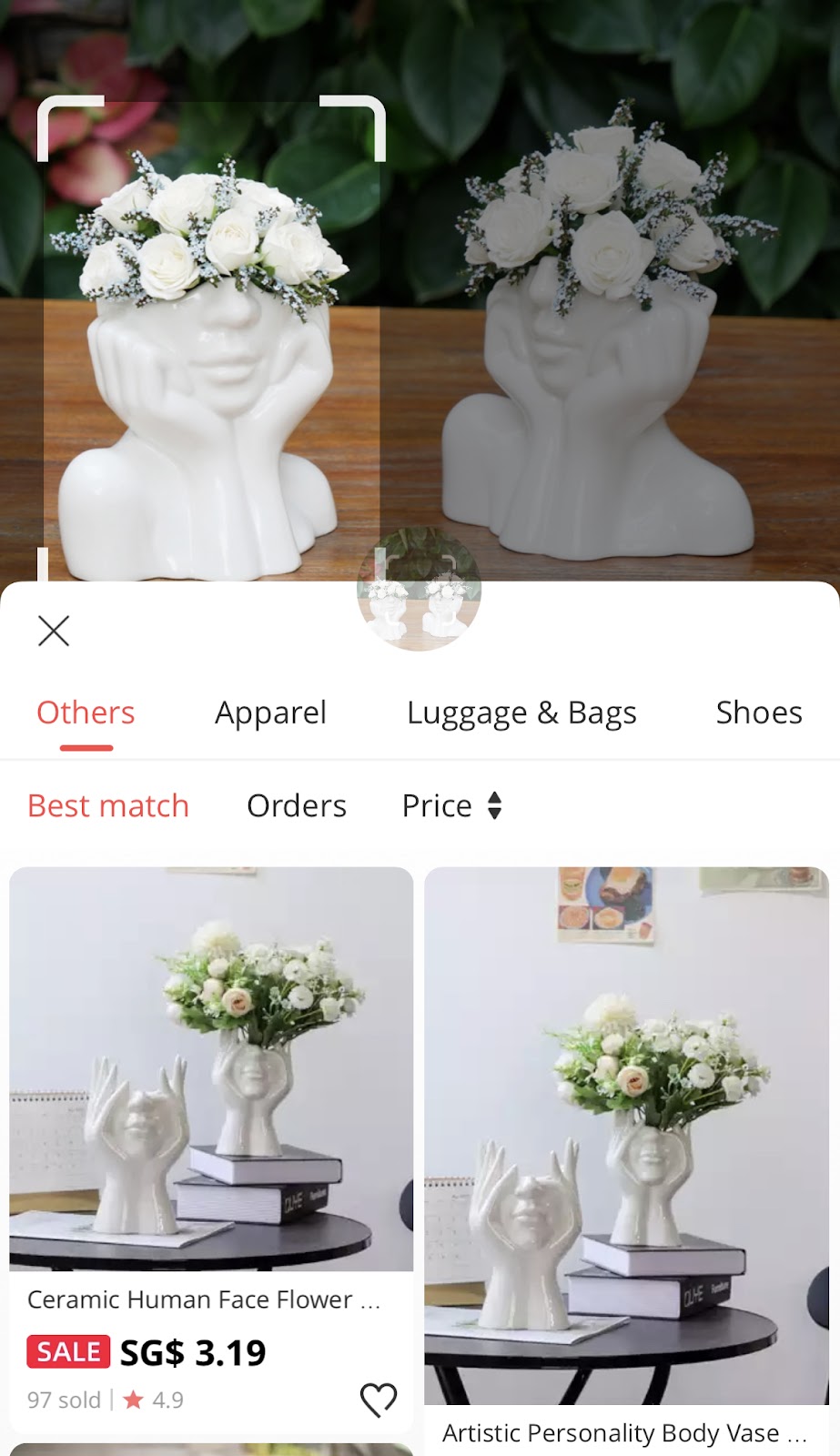Open the Ceramic Human Face Flower product
The height and width of the screenshot is (1456, 840).
(x=211, y=1069)
